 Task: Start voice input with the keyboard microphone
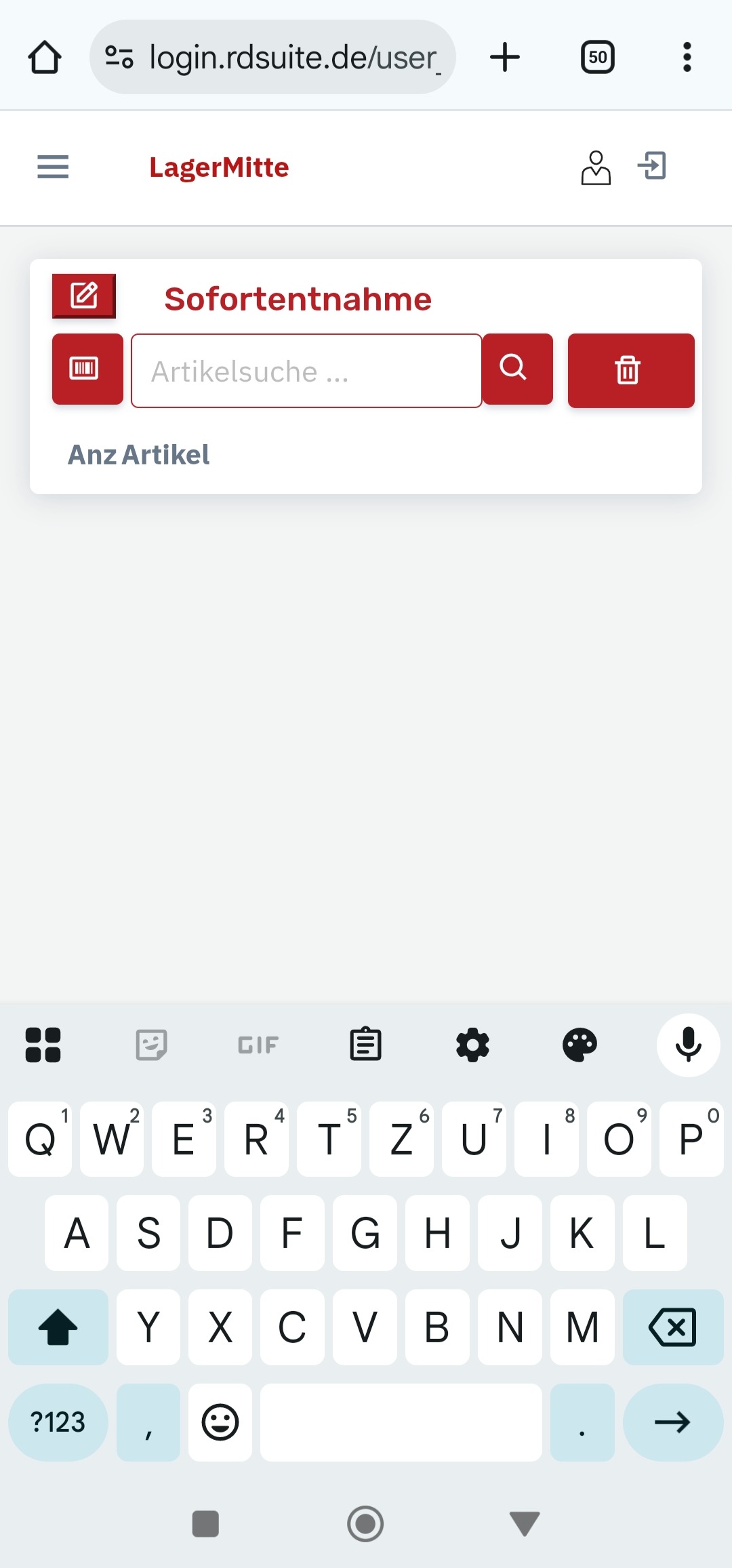coord(688,1045)
